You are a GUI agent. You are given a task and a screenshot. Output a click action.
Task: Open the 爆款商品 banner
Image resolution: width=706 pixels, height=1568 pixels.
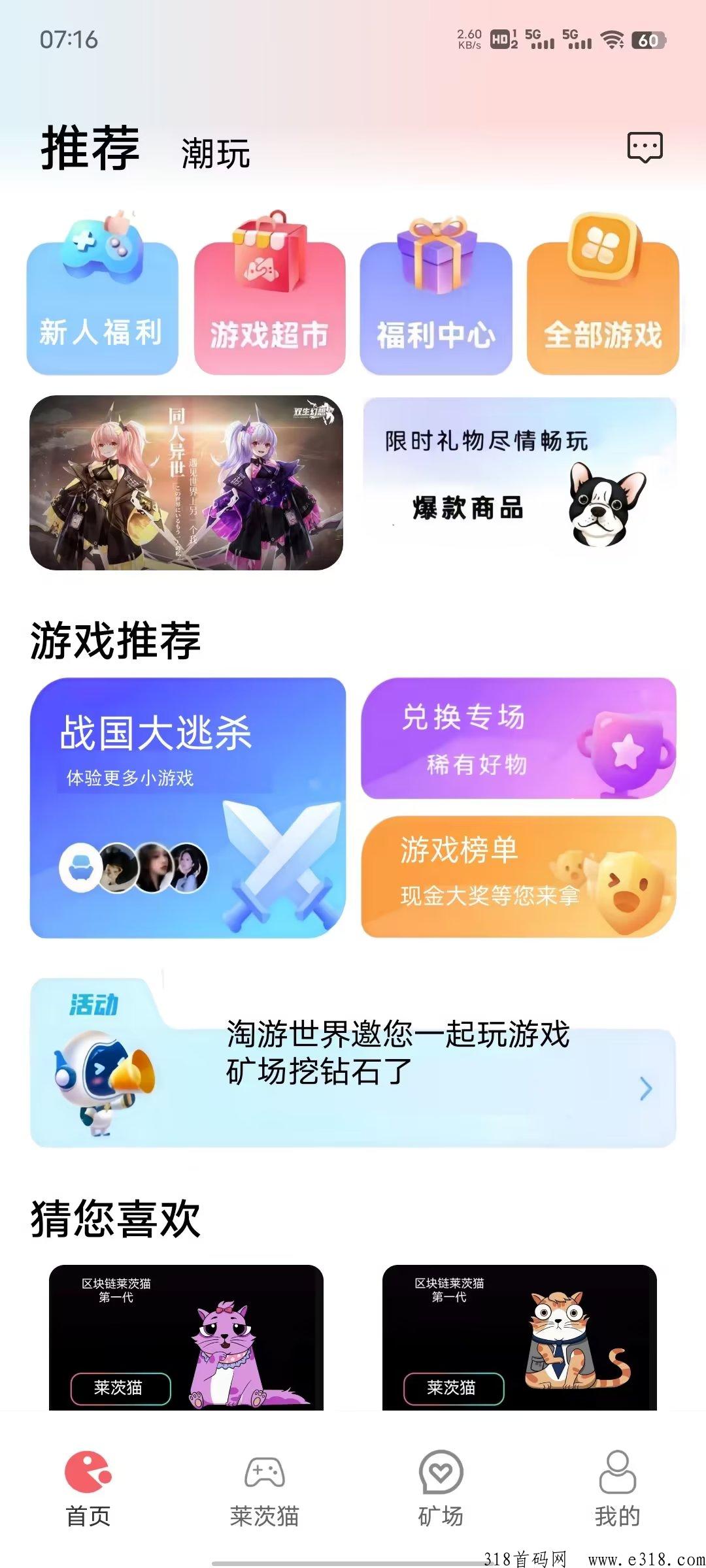click(x=520, y=476)
